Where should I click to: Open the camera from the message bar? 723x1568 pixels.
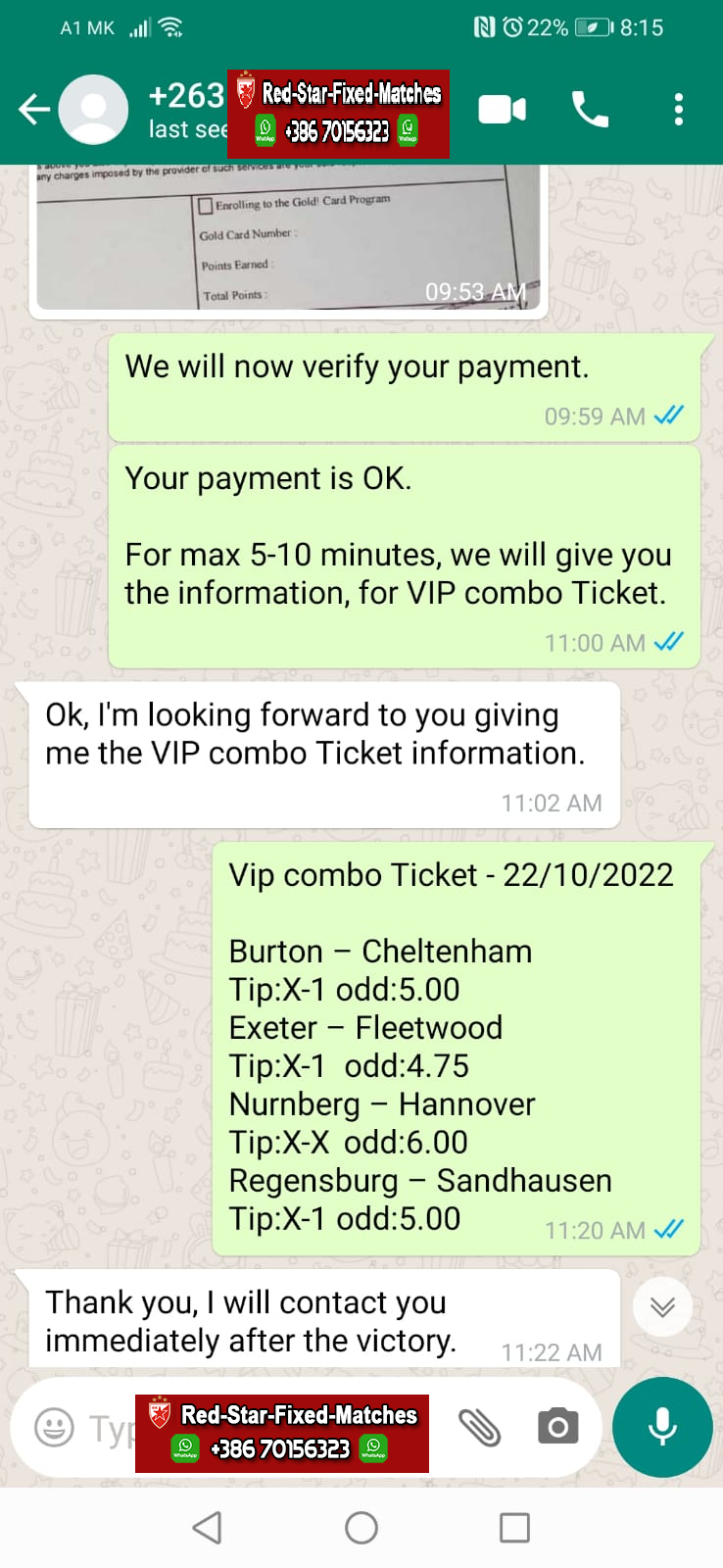558,1427
